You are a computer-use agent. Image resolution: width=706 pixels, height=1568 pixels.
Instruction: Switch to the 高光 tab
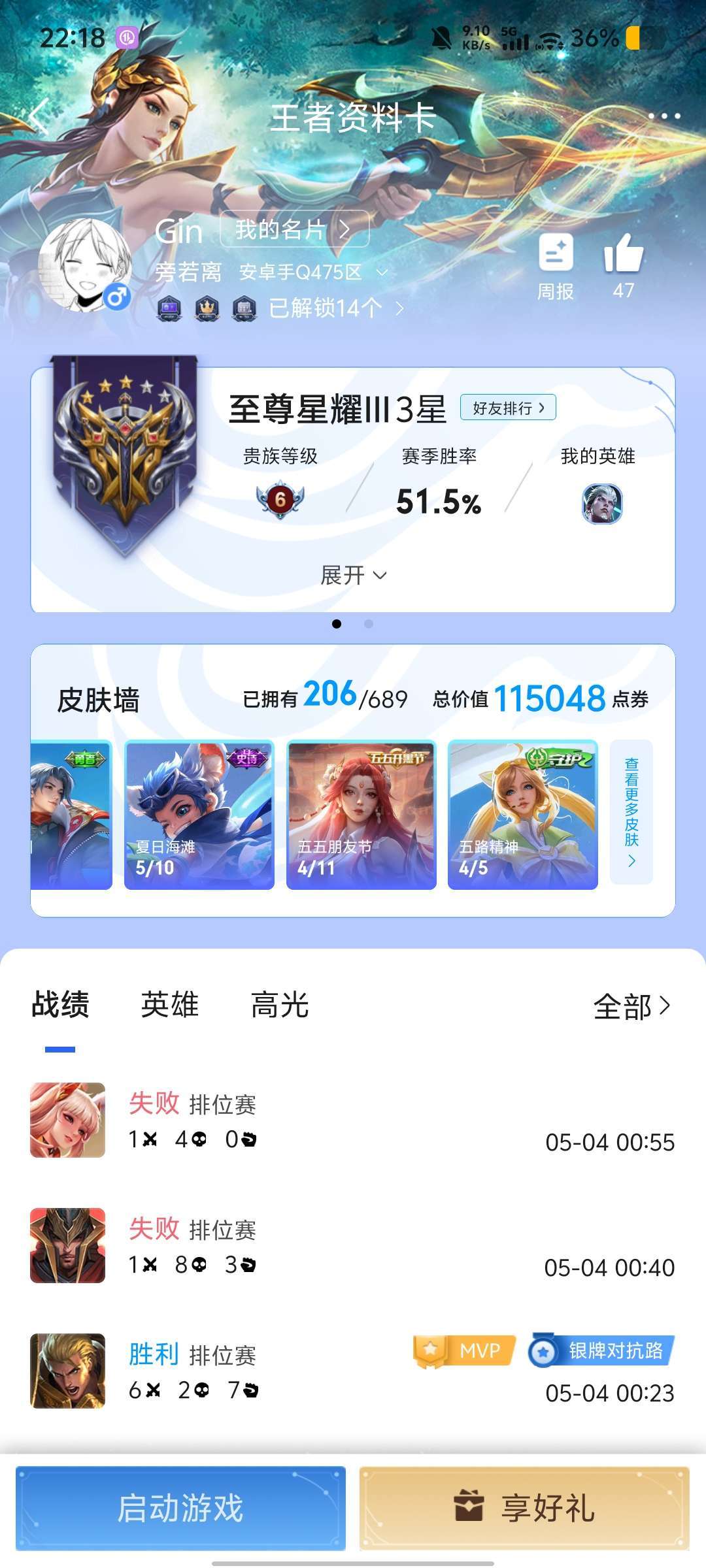coord(280,1004)
